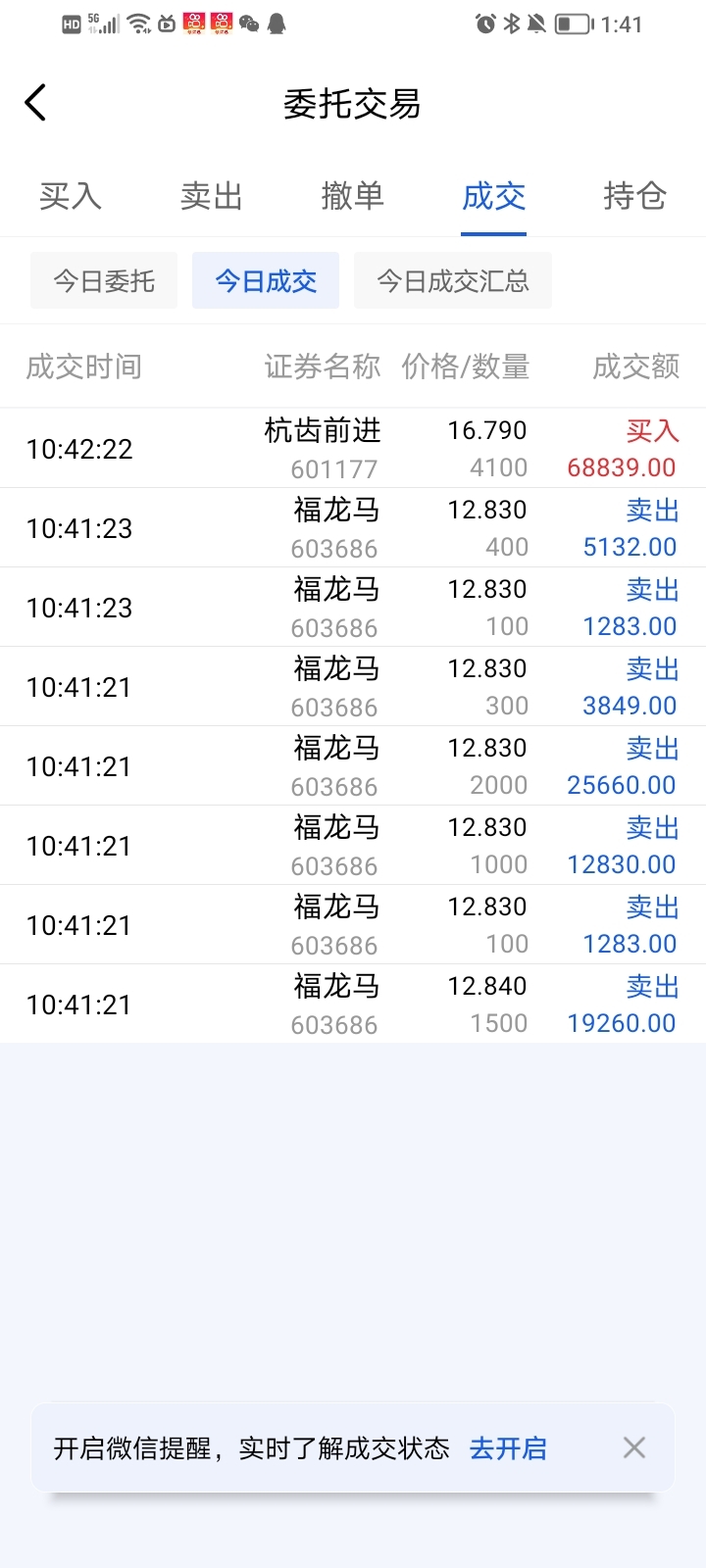Image resolution: width=706 pixels, height=1568 pixels.
Task: Open the 福龙马 sell record for 400 shares
Action: point(353,527)
